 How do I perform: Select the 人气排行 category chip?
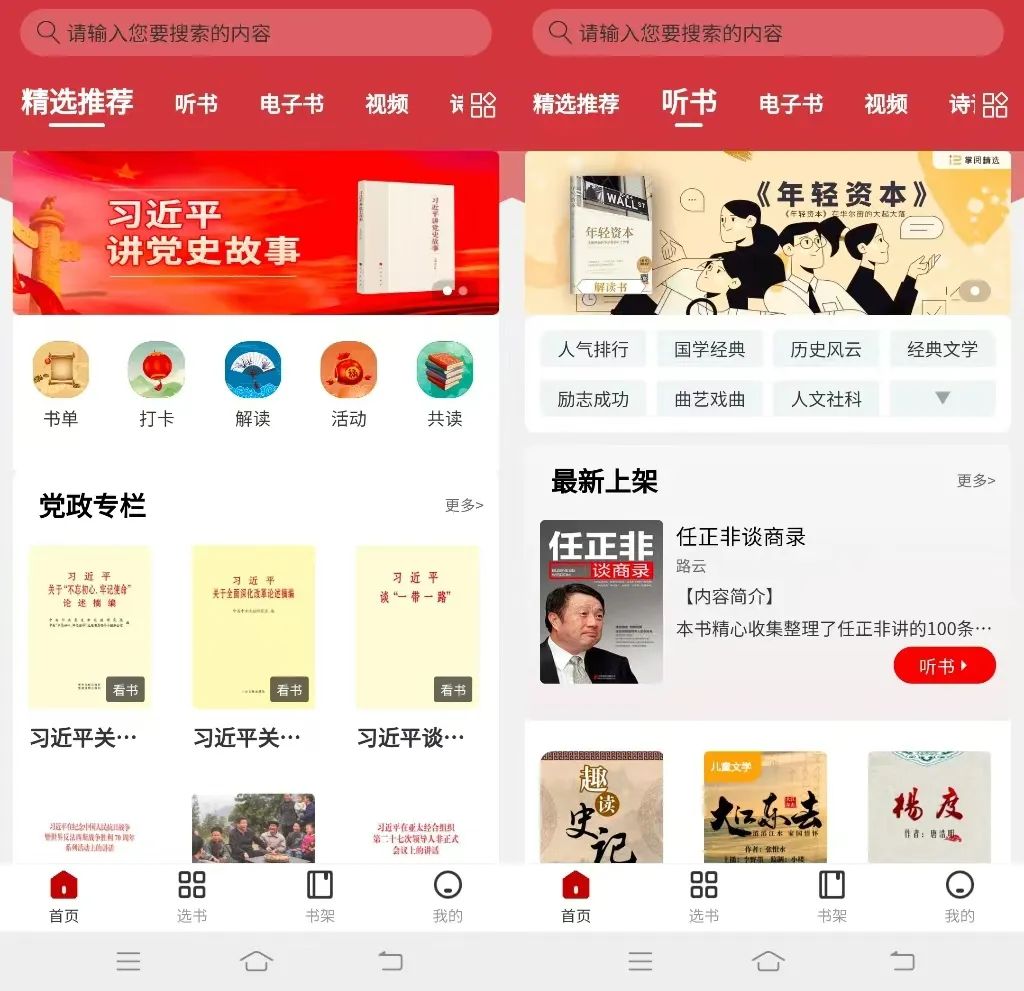[593, 349]
